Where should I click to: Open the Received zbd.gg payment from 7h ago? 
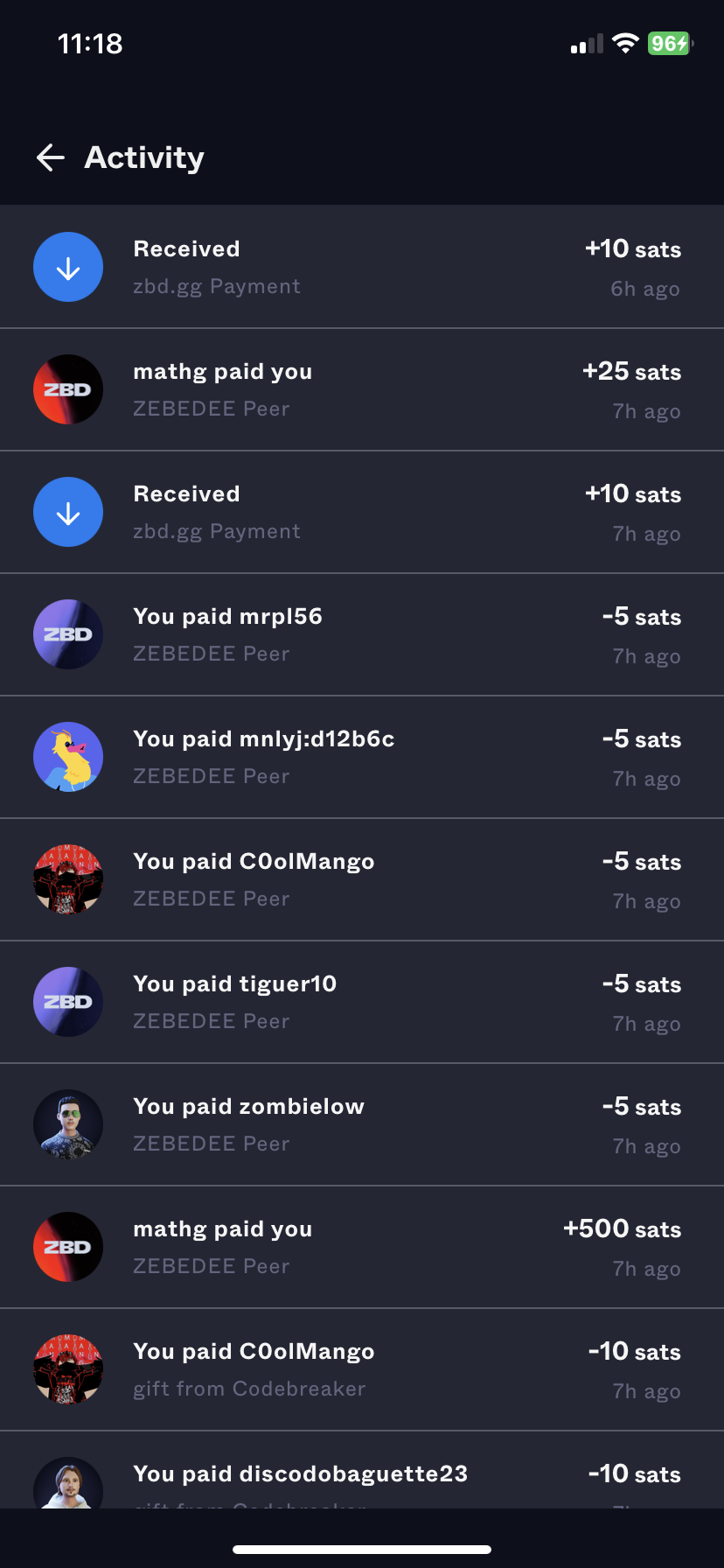point(362,512)
